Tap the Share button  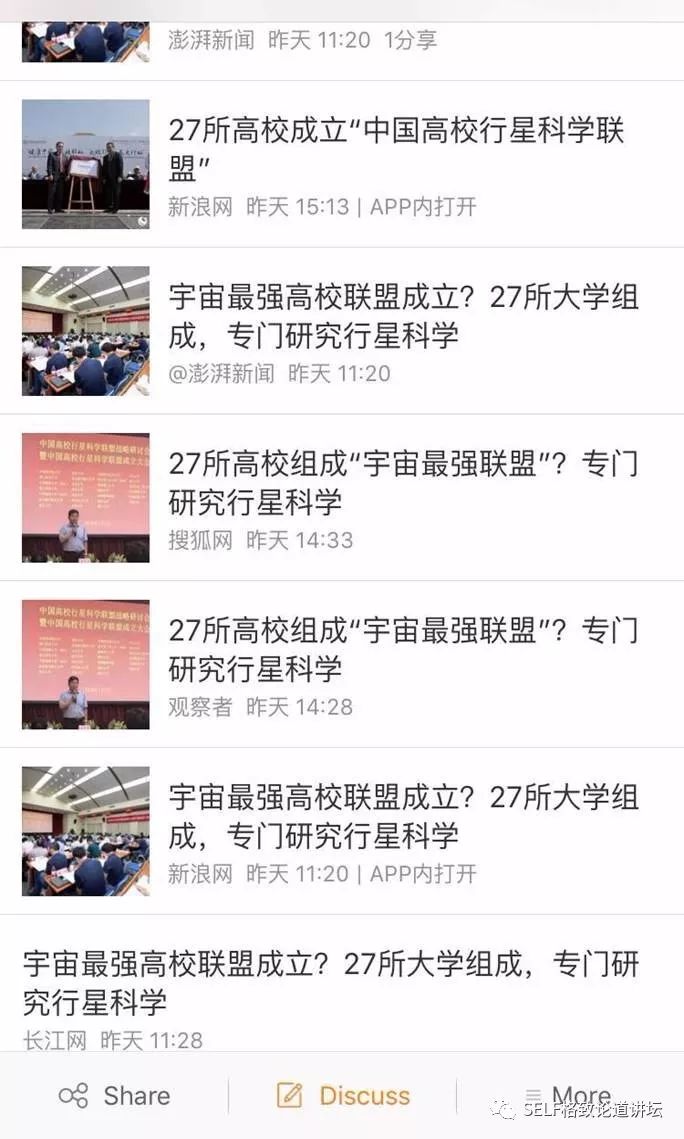tap(114, 1095)
